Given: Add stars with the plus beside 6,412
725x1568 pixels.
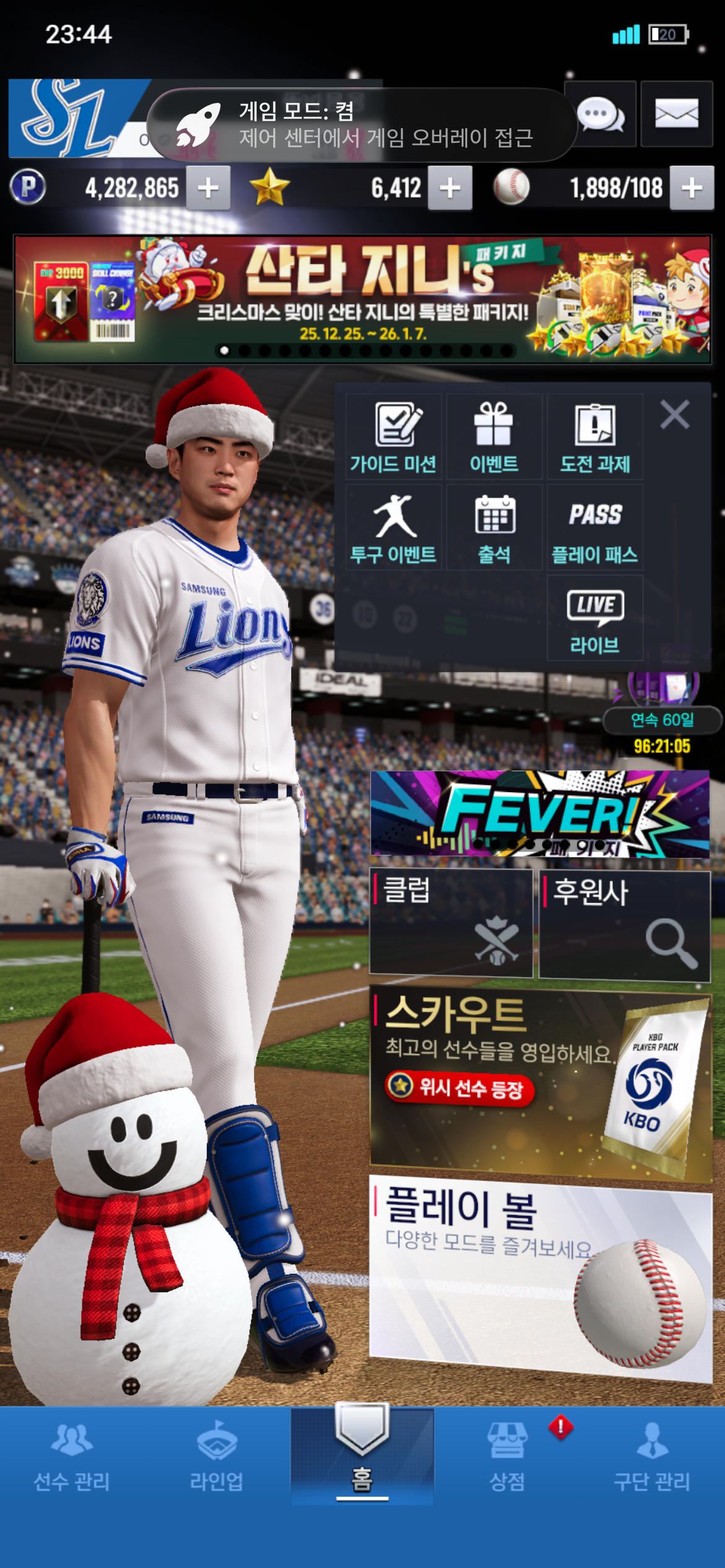Looking at the screenshot, I should pyautogui.click(x=450, y=188).
